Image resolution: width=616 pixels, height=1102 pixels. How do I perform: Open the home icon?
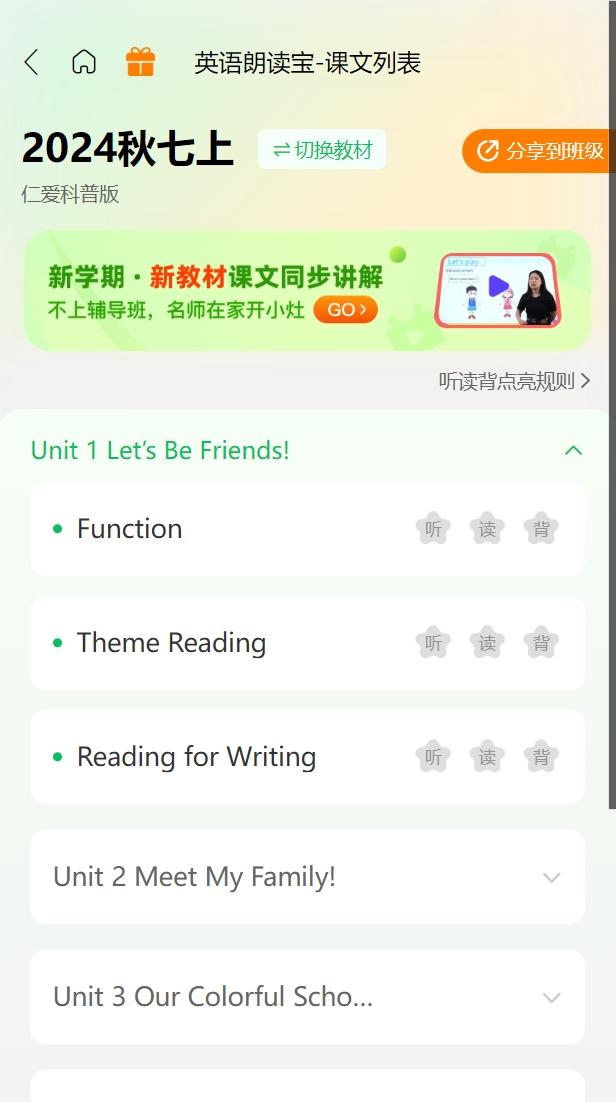pos(84,63)
